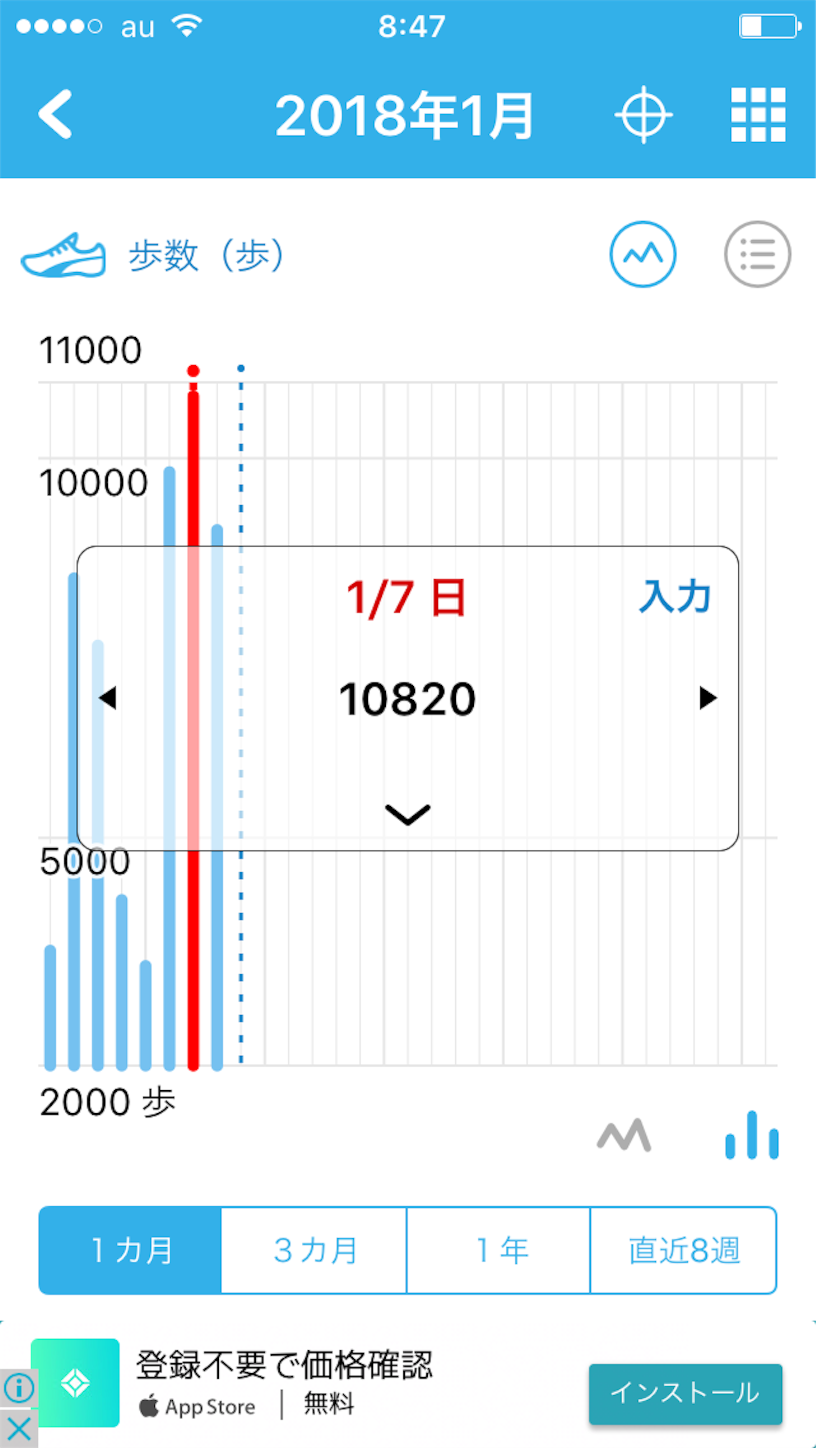Switch to the 直近8週 period

(x=684, y=1250)
